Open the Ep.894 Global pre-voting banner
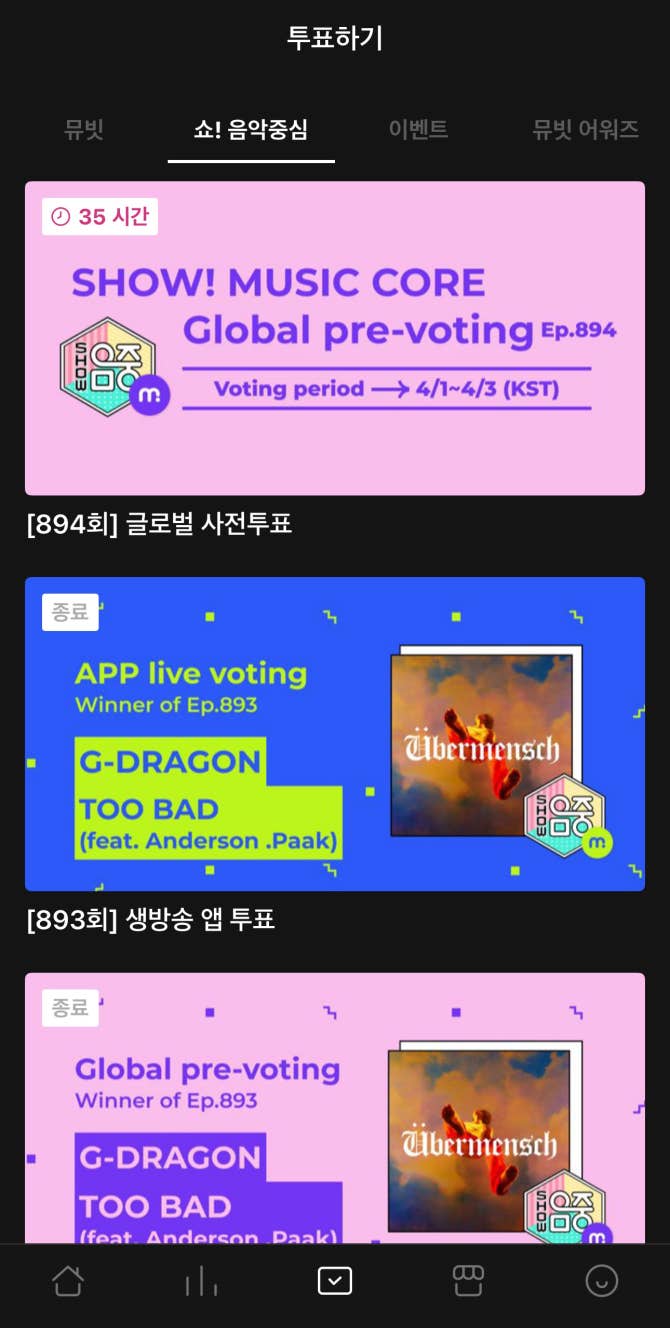The width and height of the screenshot is (670, 1328). pyautogui.click(x=335, y=338)
